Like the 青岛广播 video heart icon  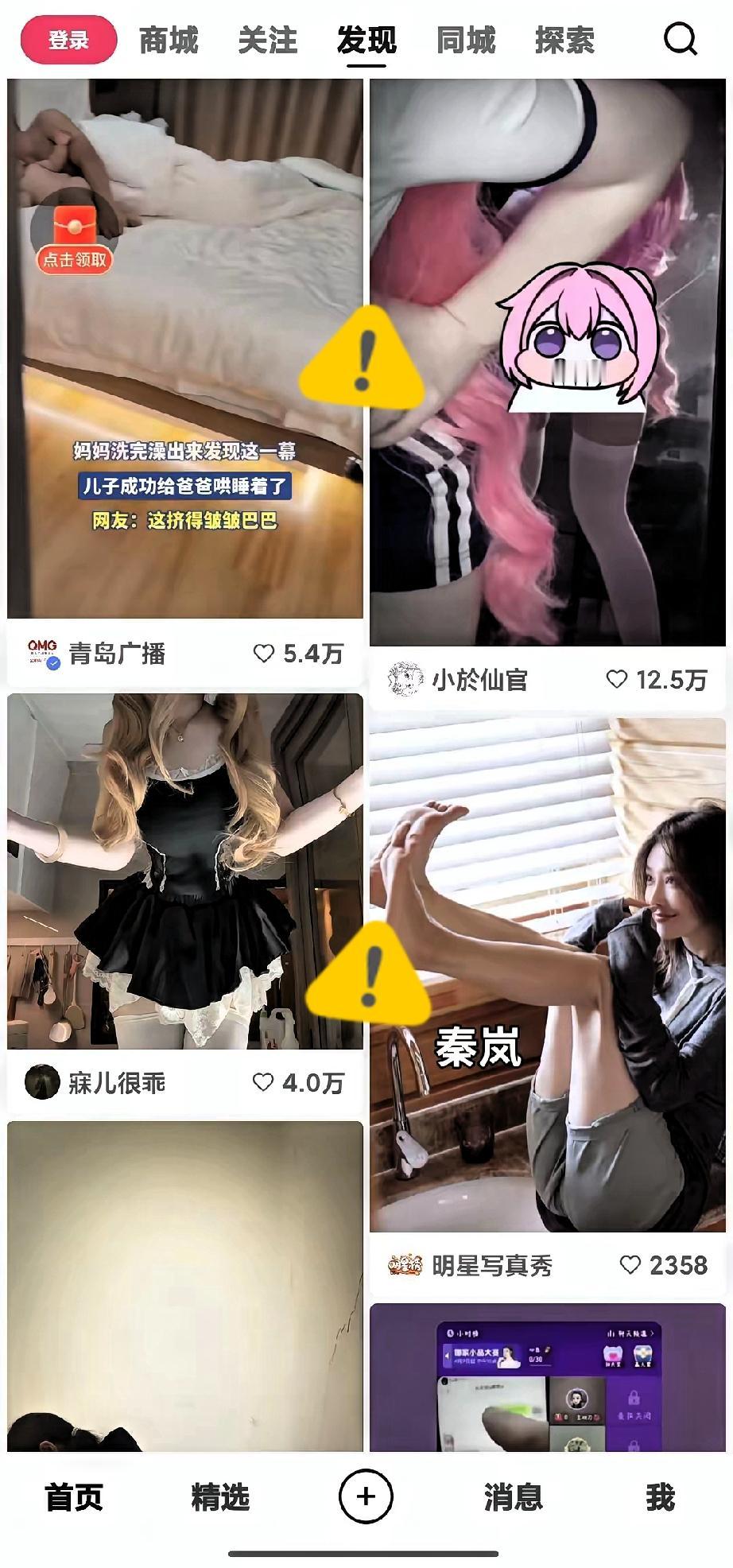point(262,654)
